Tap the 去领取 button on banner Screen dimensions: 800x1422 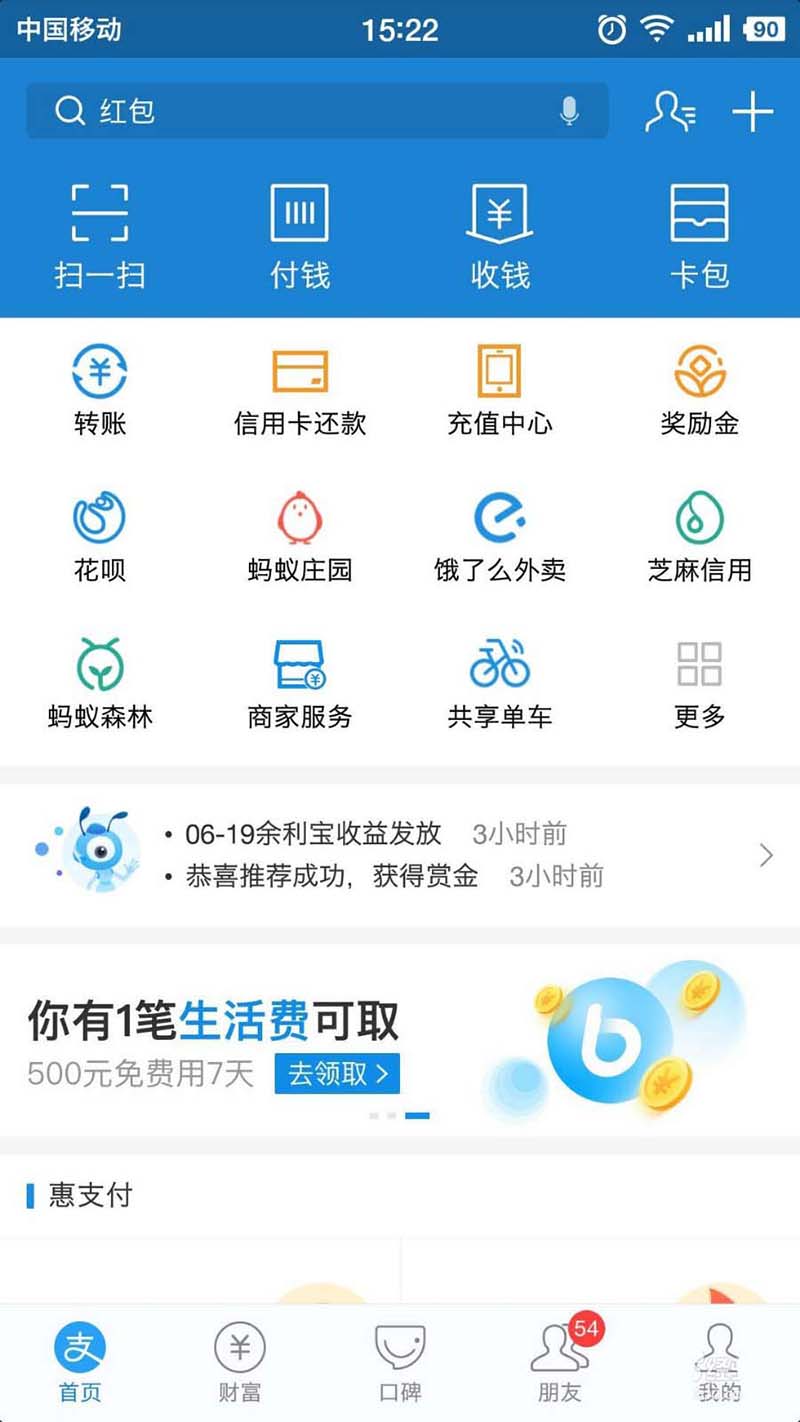point(337,1074)
